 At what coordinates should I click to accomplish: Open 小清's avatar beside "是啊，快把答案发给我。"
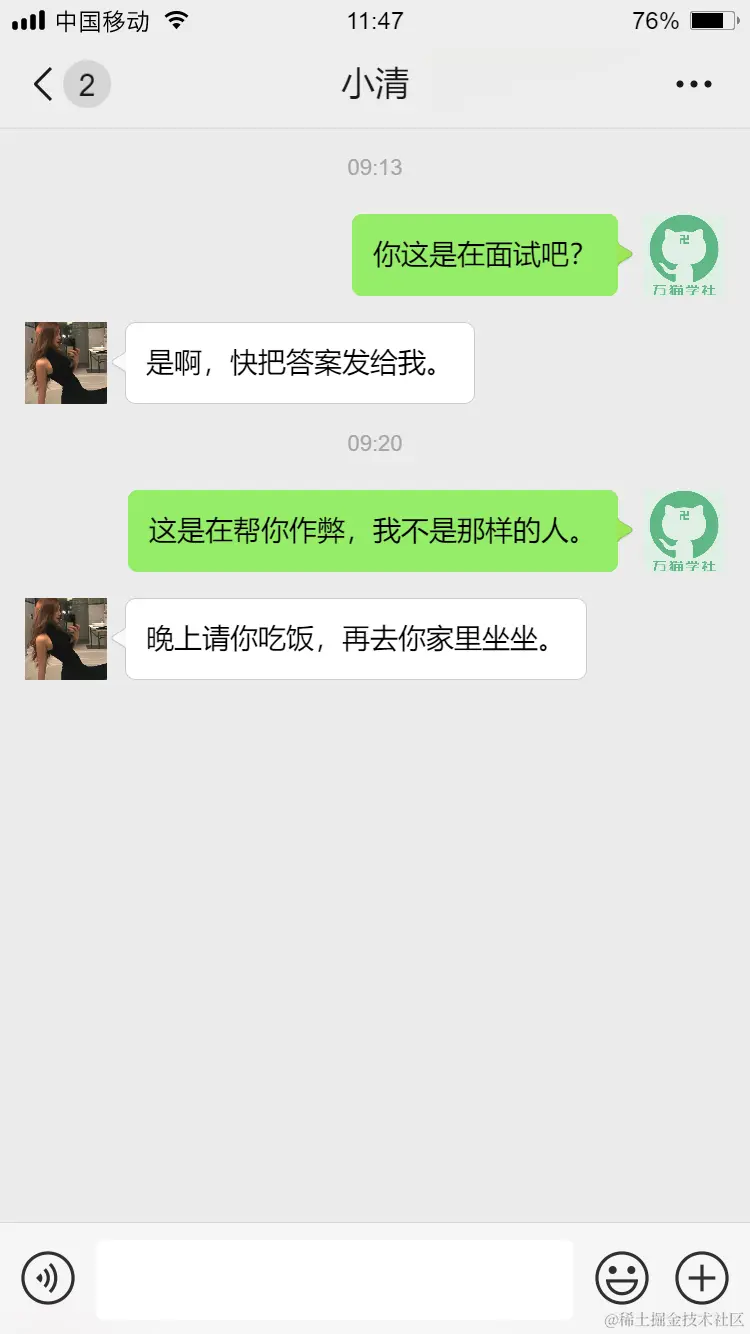[x=66, y=363]
